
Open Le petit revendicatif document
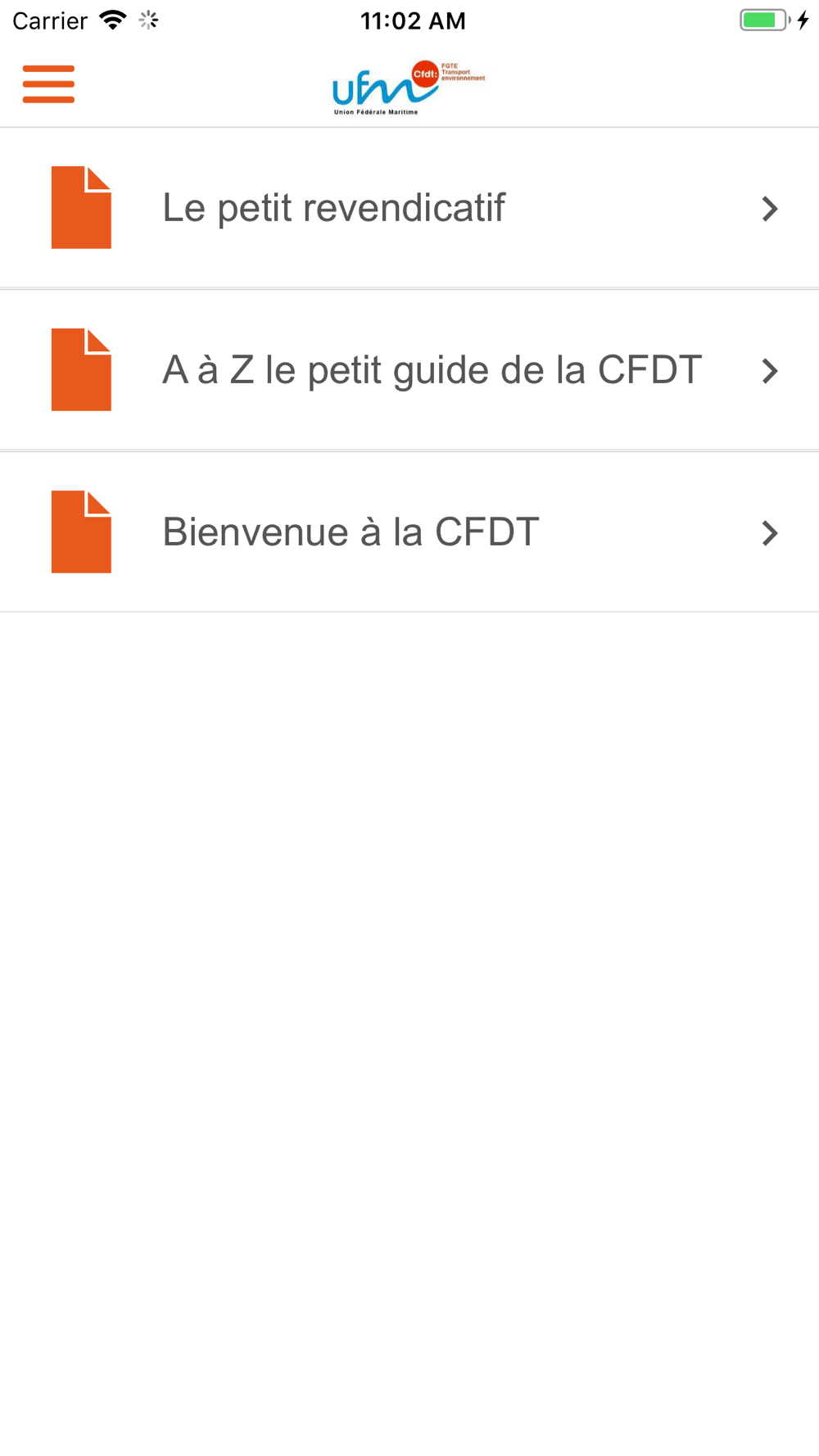tap(409, 208)
